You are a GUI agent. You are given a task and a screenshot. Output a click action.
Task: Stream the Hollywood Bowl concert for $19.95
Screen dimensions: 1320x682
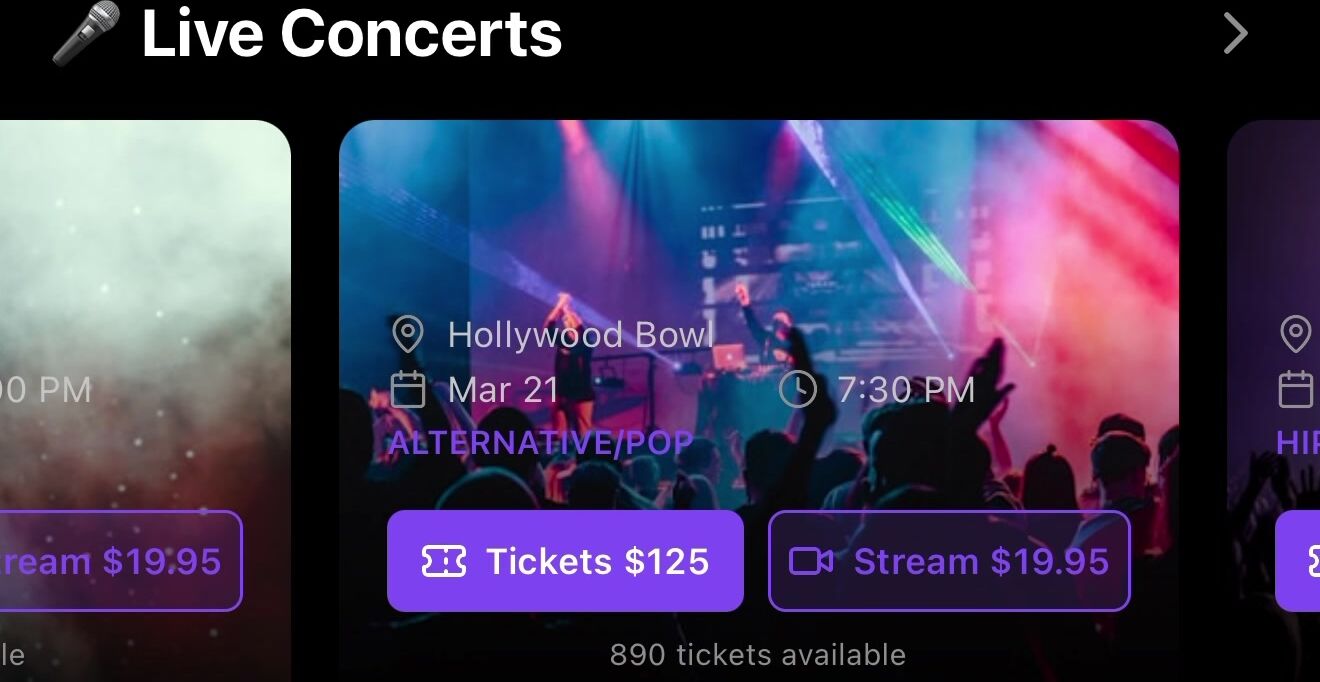click(x=948, y=561)
